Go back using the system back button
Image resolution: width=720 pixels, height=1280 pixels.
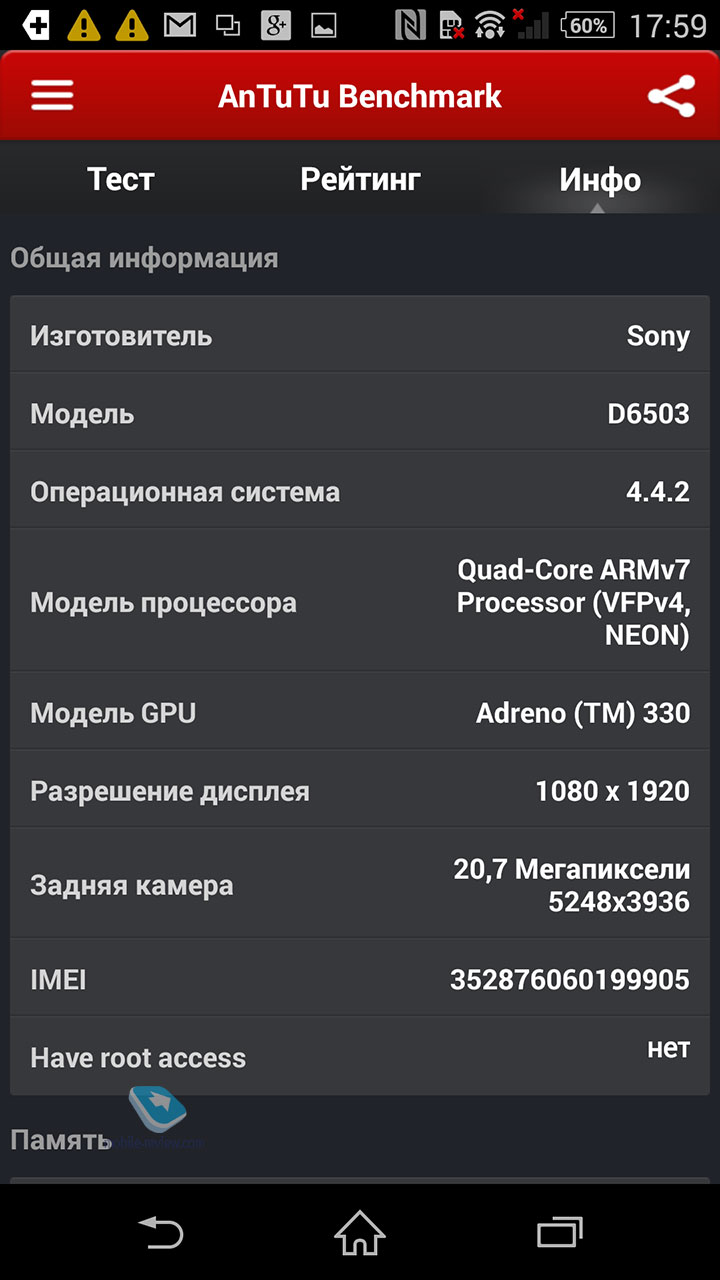(x=160, y=1231)
